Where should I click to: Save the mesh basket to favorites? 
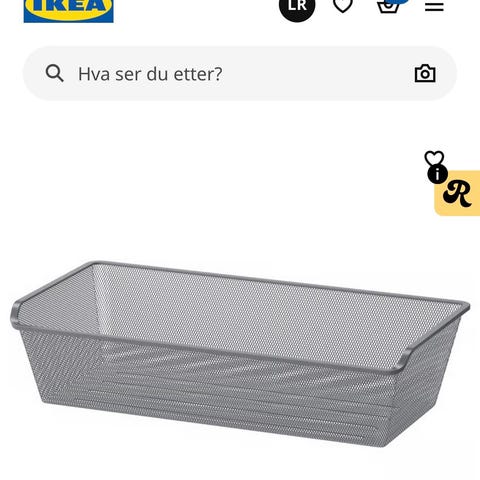[434, 158]
